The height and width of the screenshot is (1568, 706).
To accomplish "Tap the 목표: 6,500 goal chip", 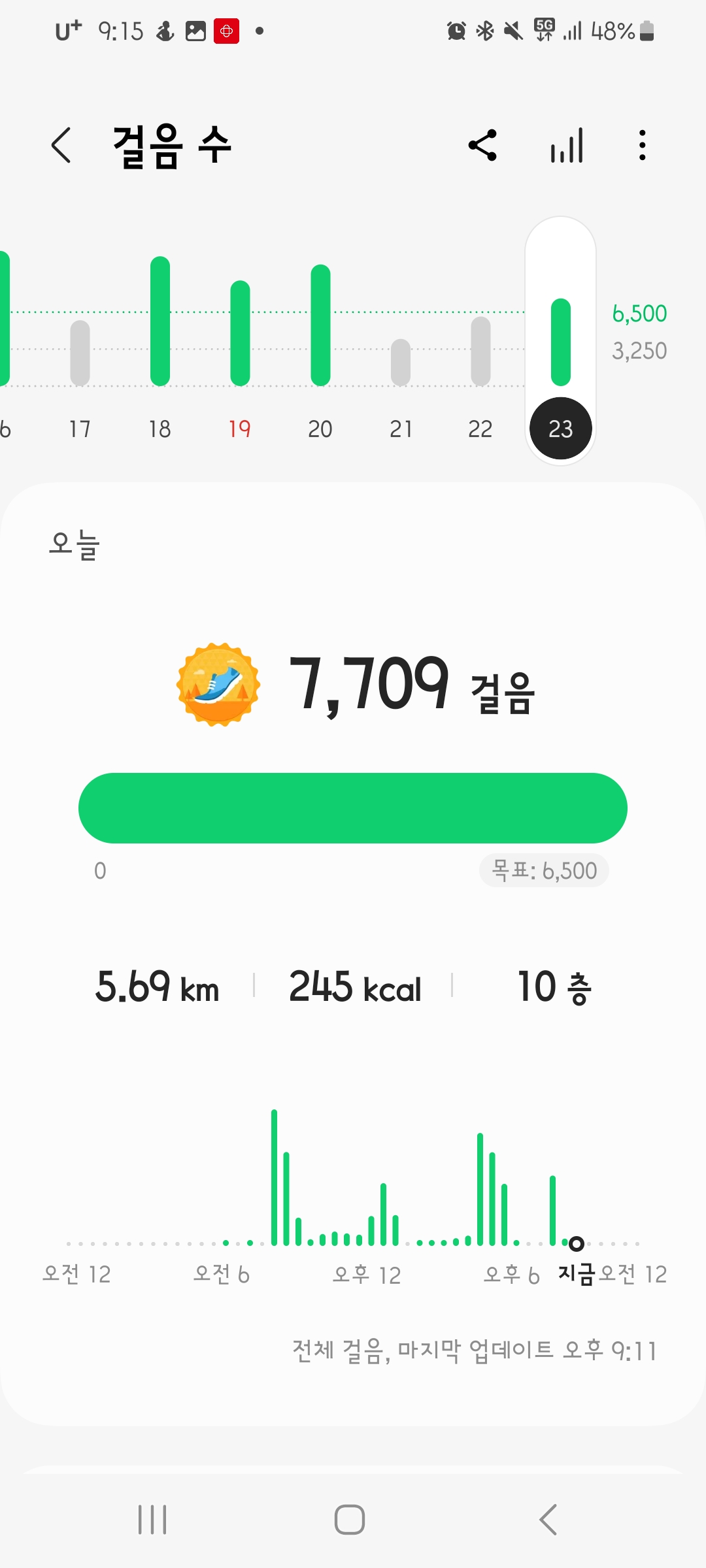I will click(544, 871).
